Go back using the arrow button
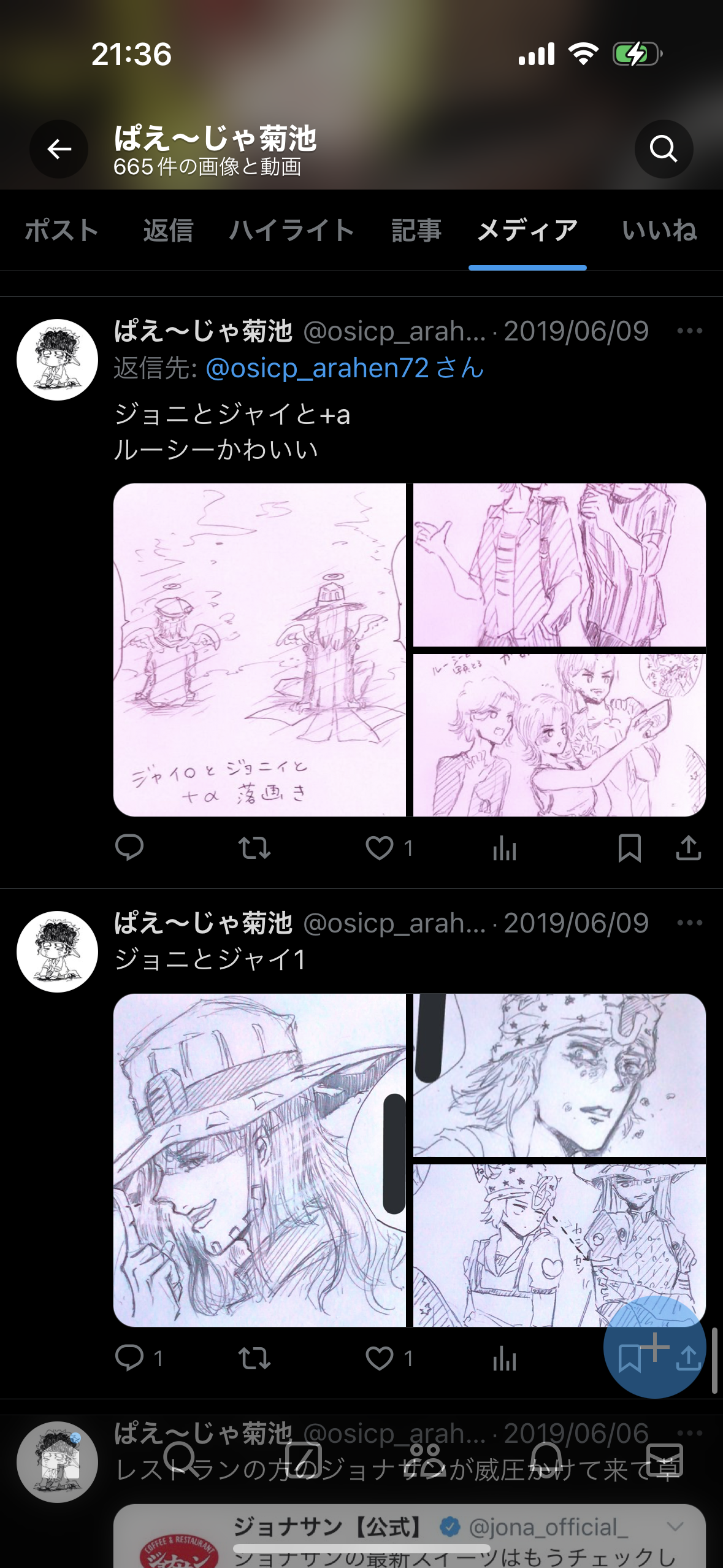This screenshot has height=1568, width=723. point(59,149)
